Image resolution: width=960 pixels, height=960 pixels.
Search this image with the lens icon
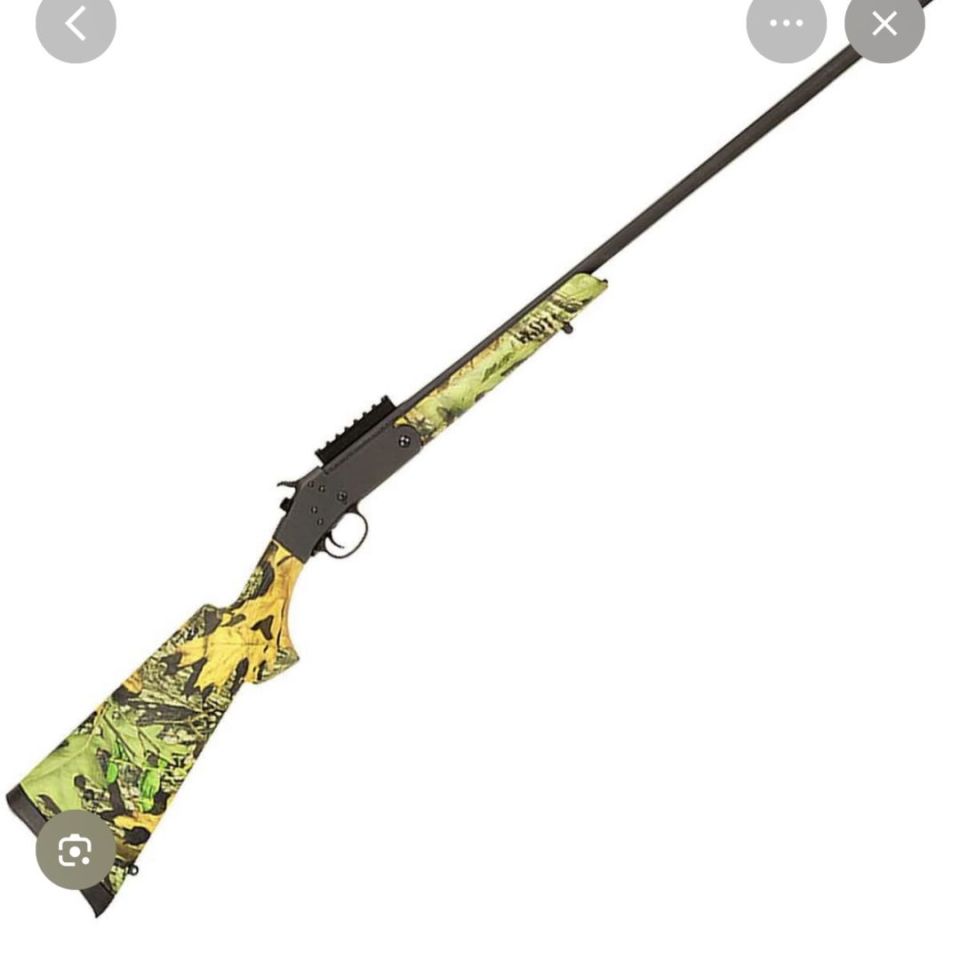75,850
